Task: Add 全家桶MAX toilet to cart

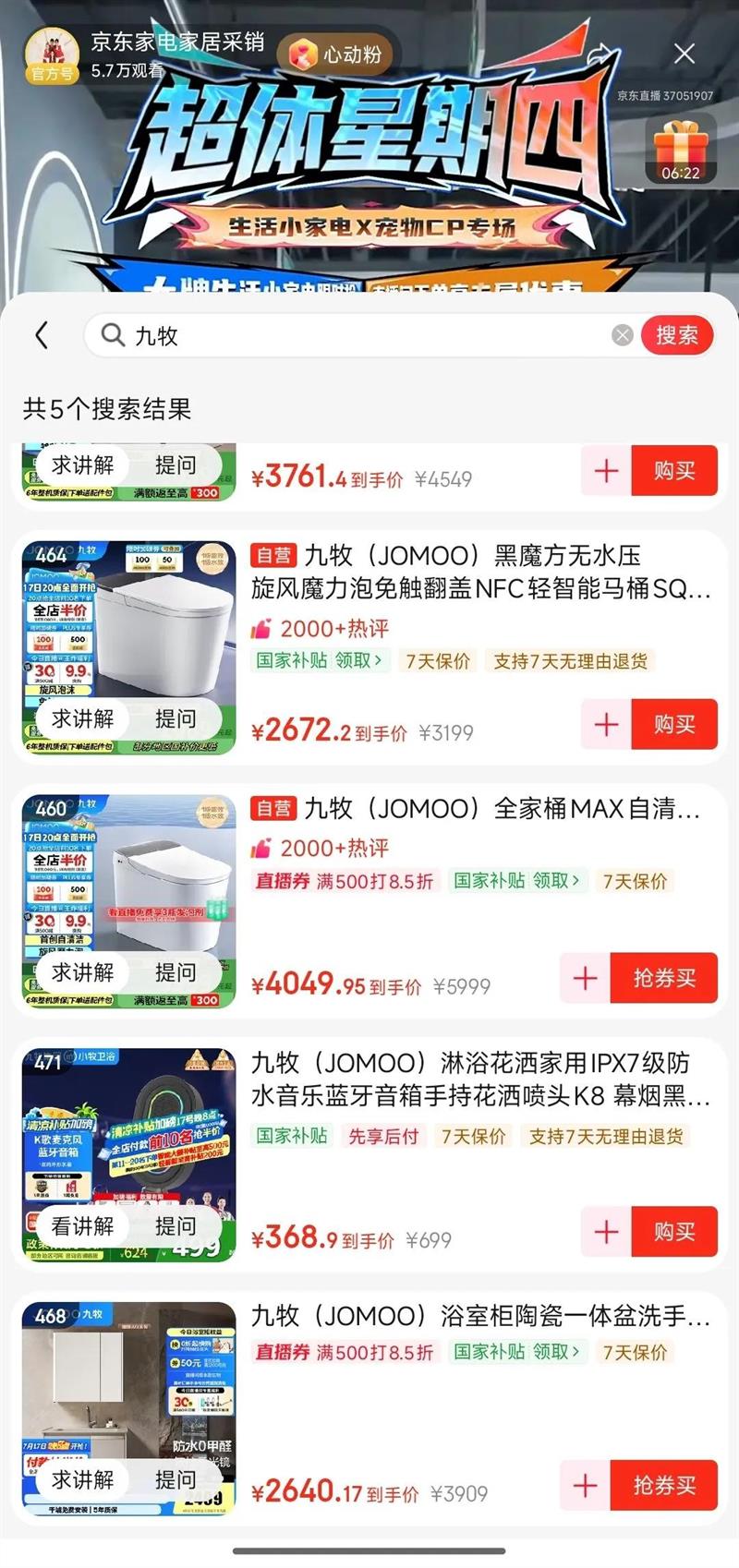Action: (x=585, y=978)
